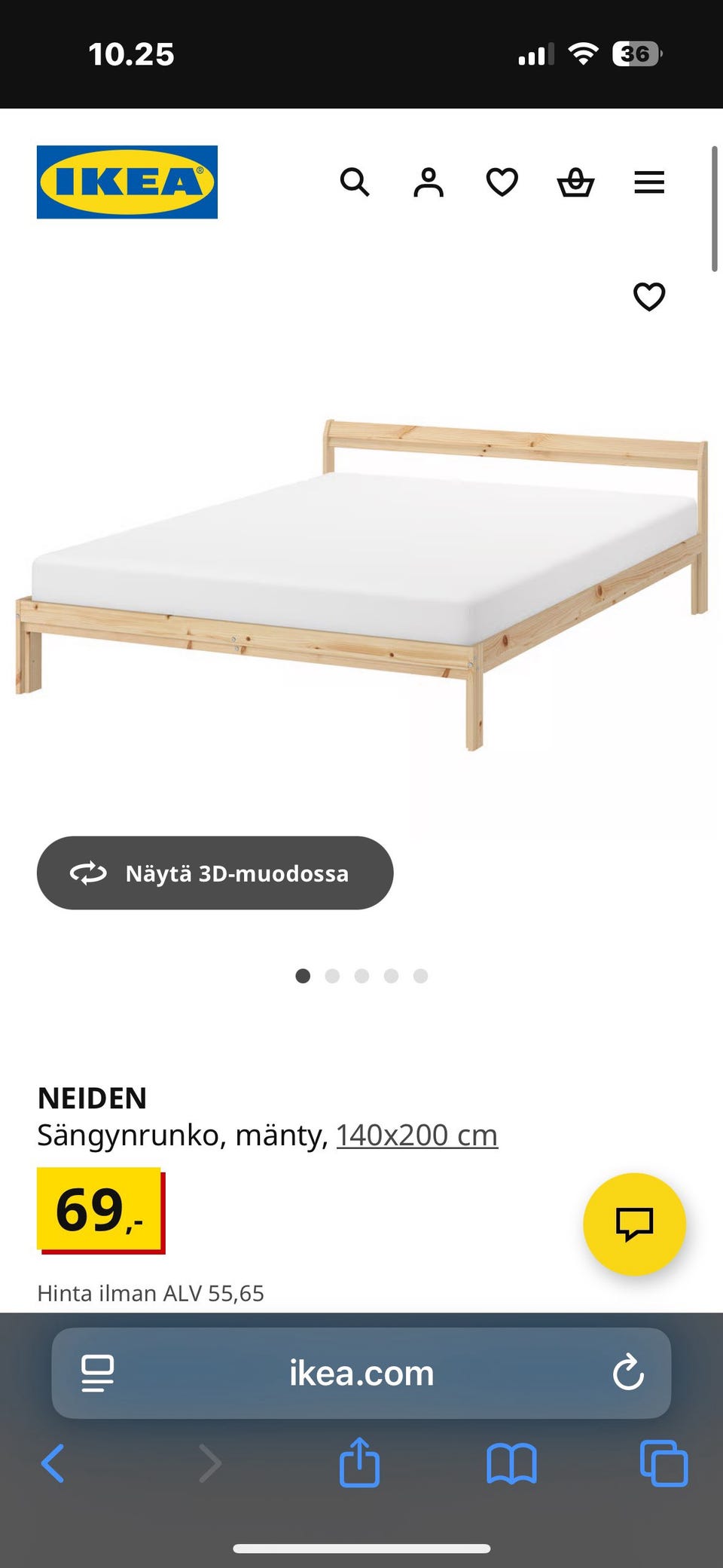Image resolution: width=723 pixels, height=1568 pixels.
Task: Open the shopping basket
Action: click(x=575, y=182)
